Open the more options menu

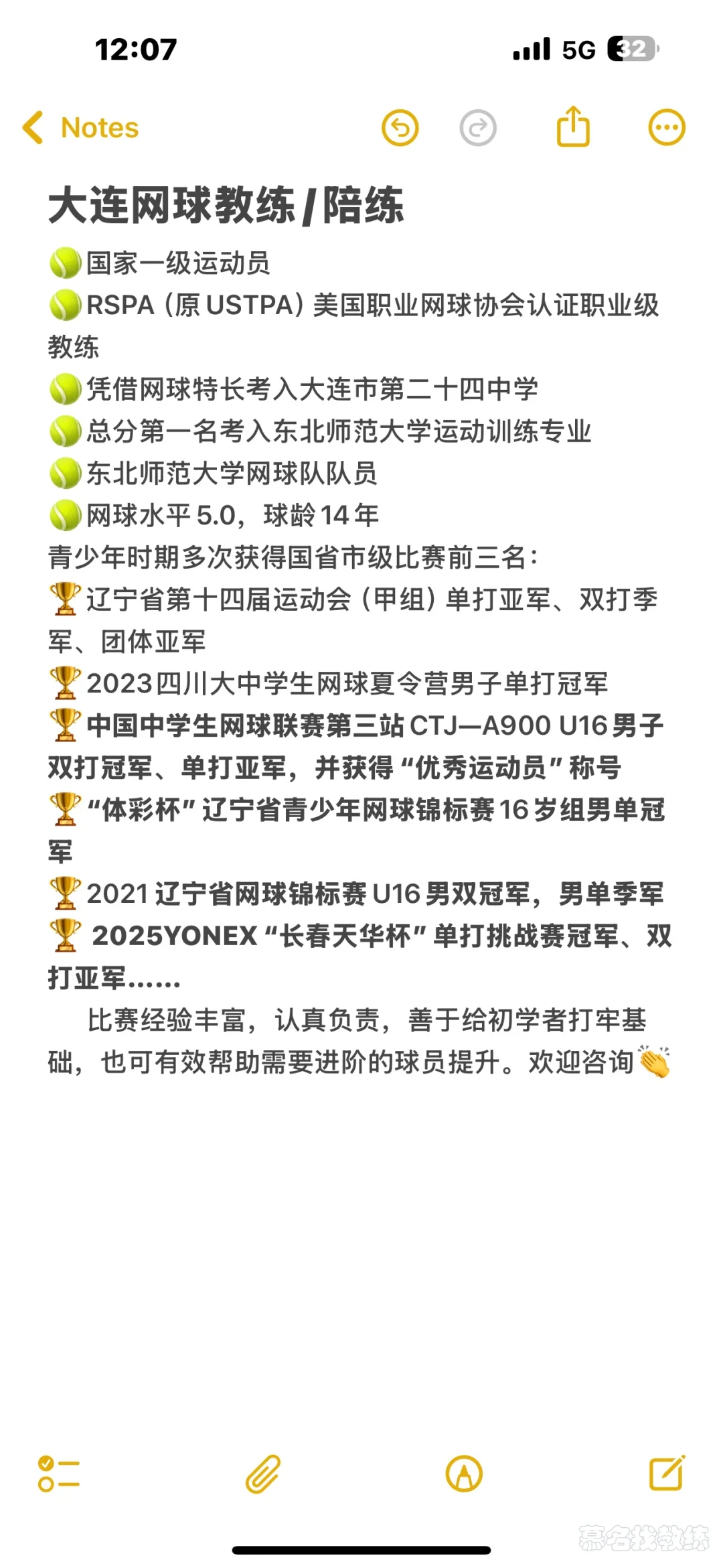667,127
